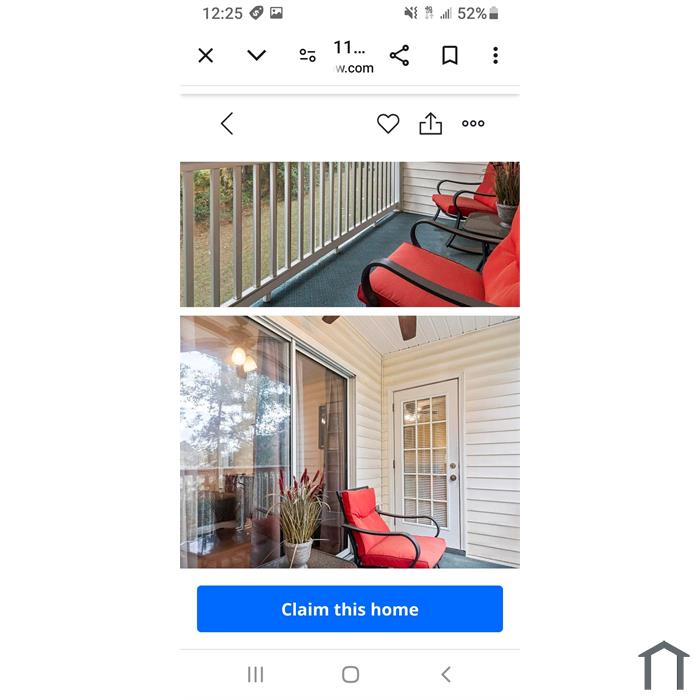Share this page from the browser toolbar

coord(399,56)
